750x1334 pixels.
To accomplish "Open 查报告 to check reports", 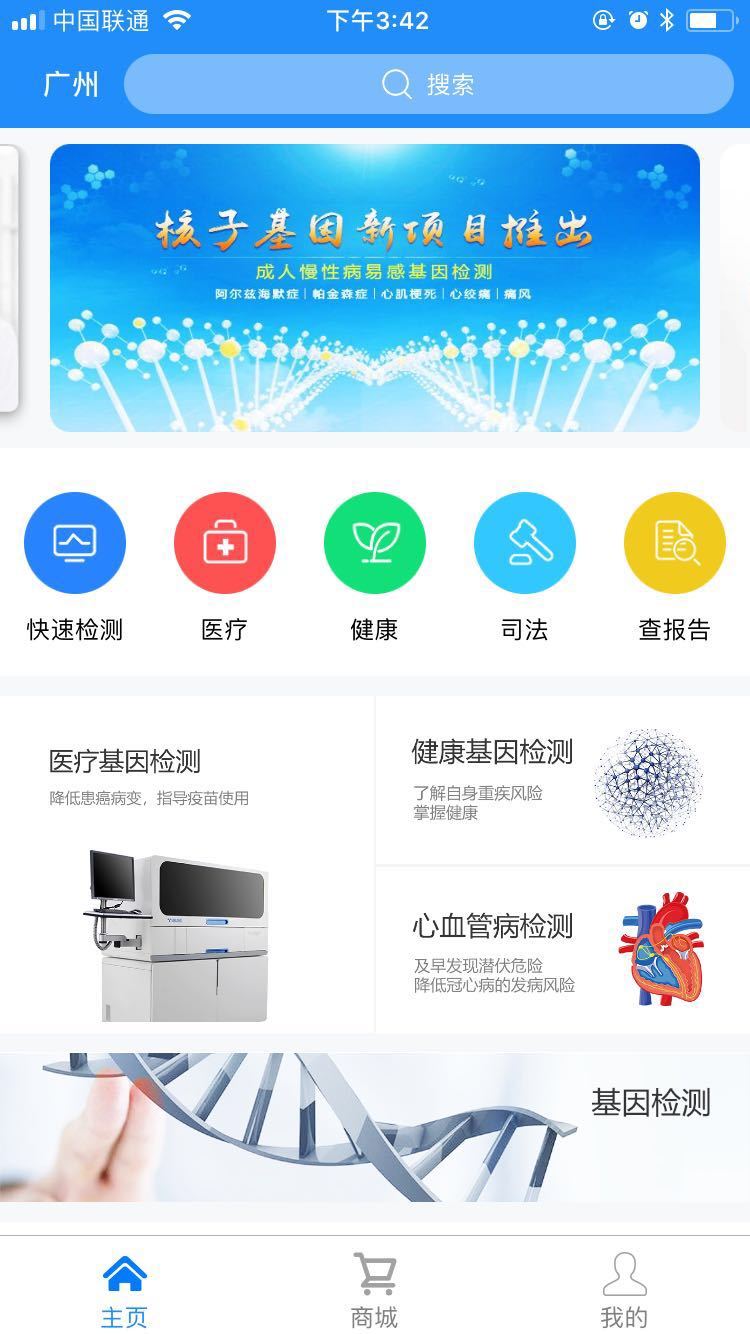I will (675, 542).
